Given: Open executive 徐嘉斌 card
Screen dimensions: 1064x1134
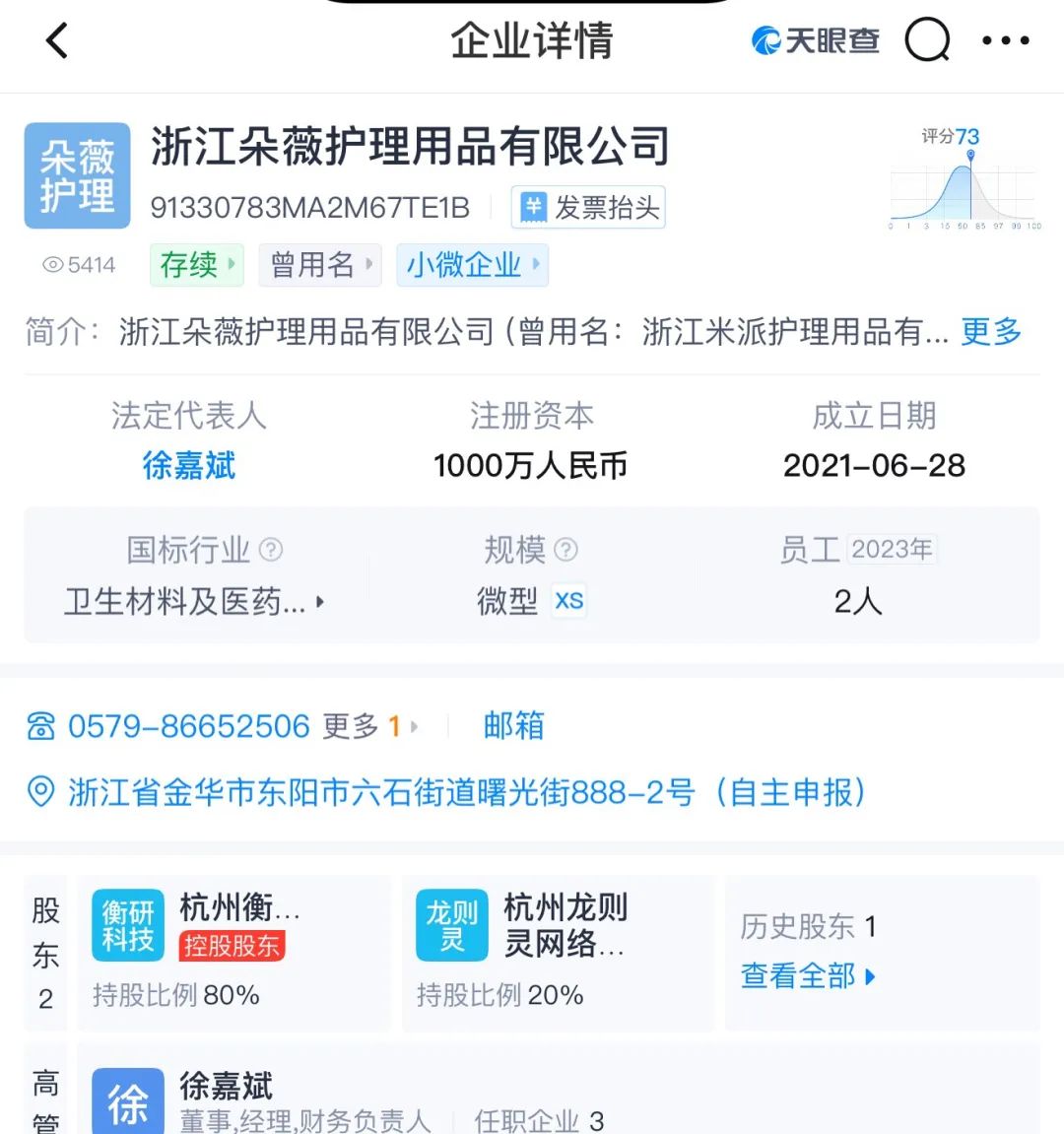Looking at the screenshot, I should point(394,1099).
